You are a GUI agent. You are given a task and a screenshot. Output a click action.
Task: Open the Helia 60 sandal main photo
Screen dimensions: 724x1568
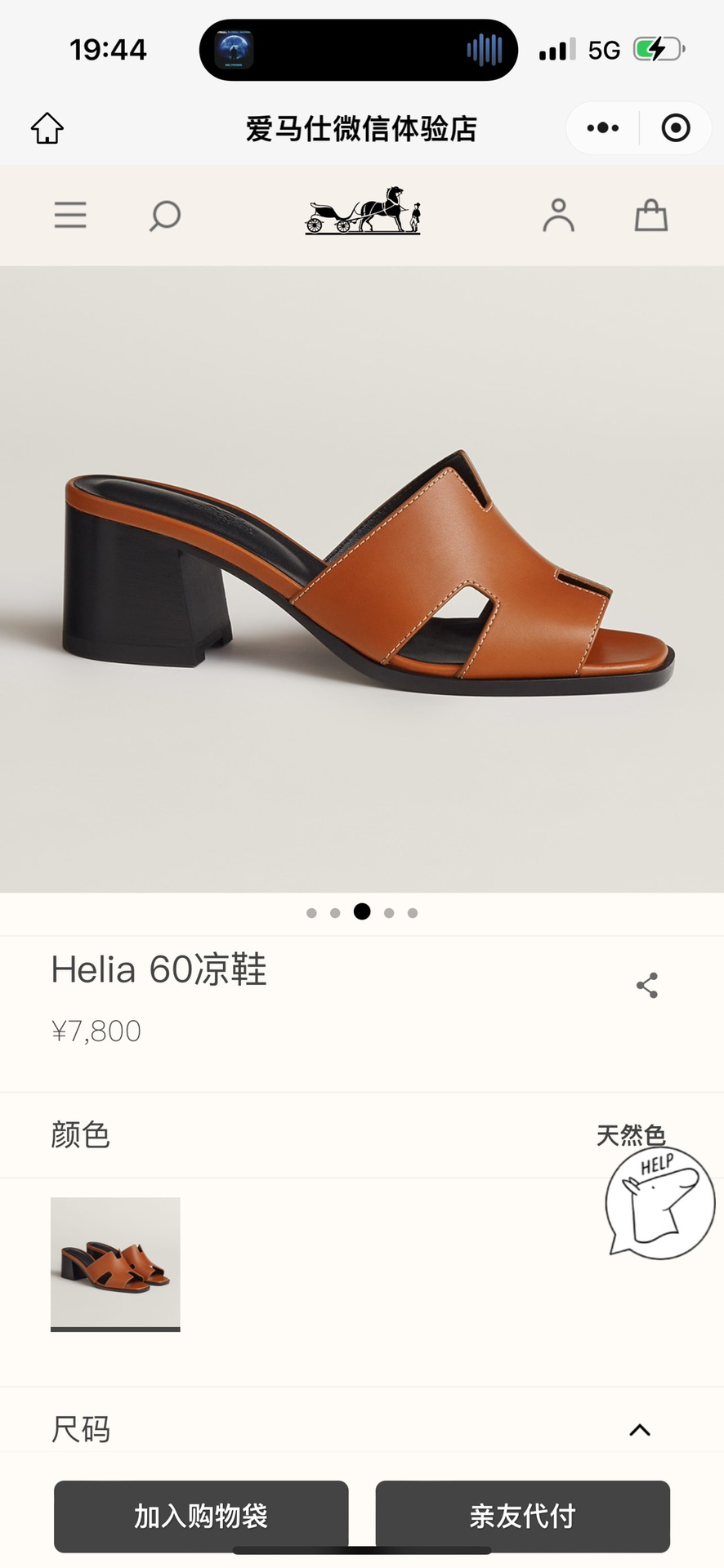pyautogui.click(x=362, y=578)
